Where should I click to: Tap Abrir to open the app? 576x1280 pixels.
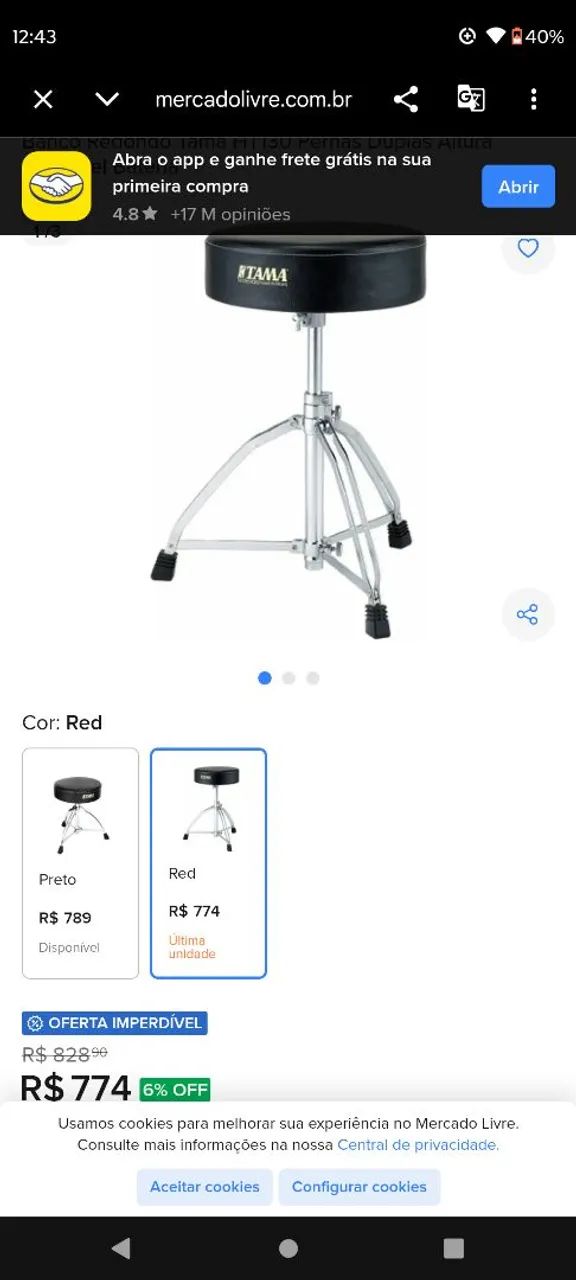pos(518,186)
